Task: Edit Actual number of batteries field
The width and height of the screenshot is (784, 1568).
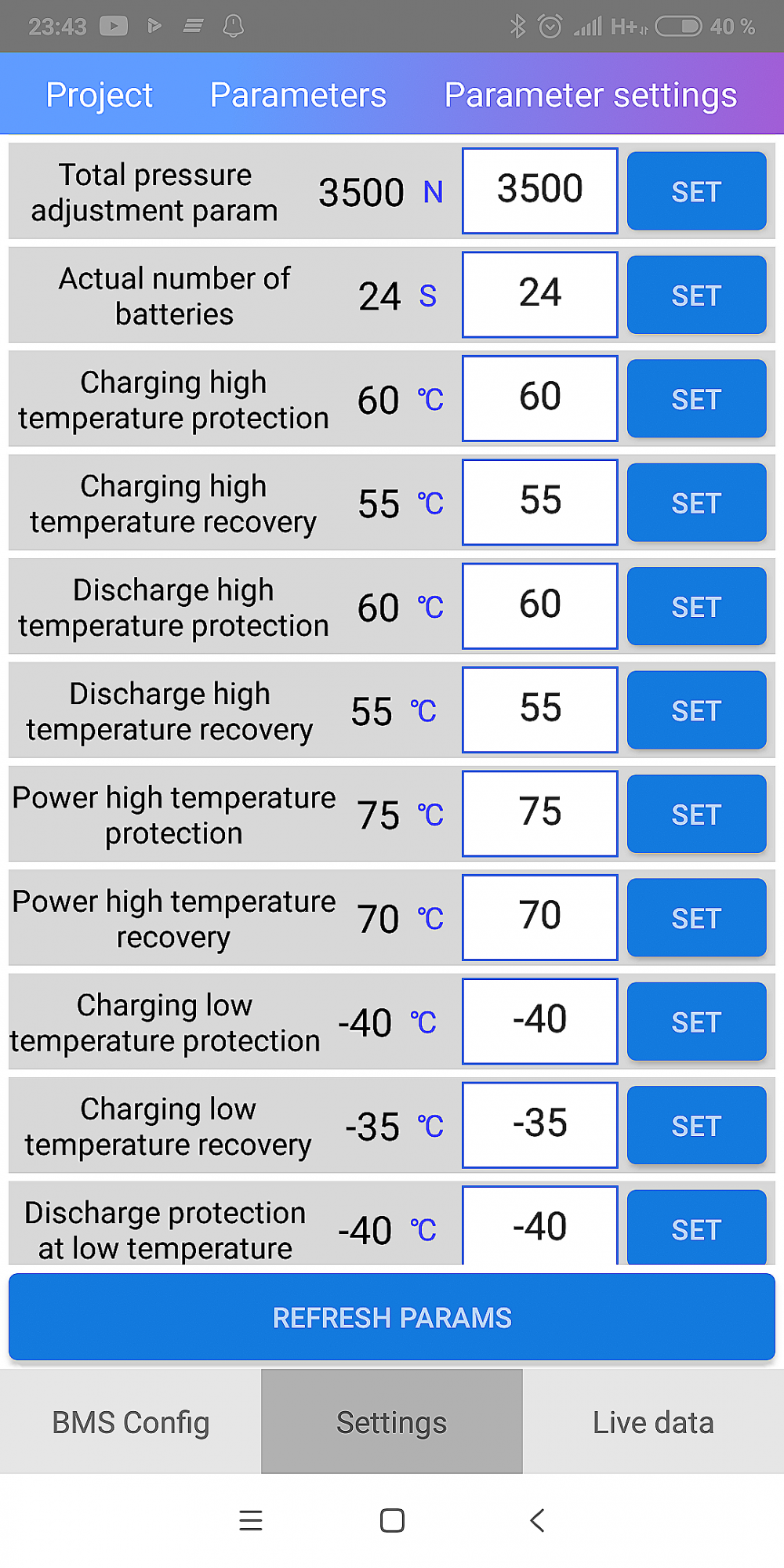Action: pos(539,295)
